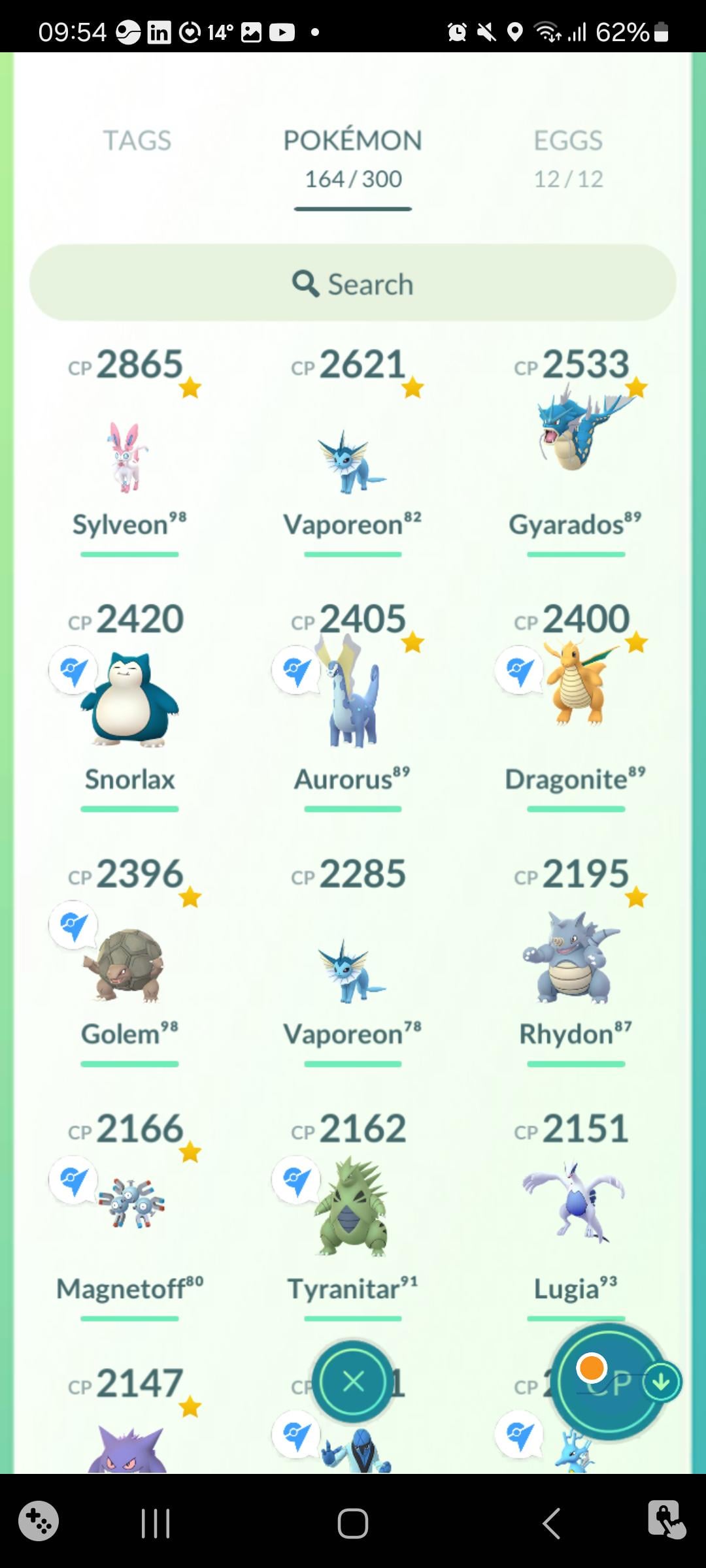Select the Gyarados card
This screenshot has height=1568, width=706.
point(575,451)
